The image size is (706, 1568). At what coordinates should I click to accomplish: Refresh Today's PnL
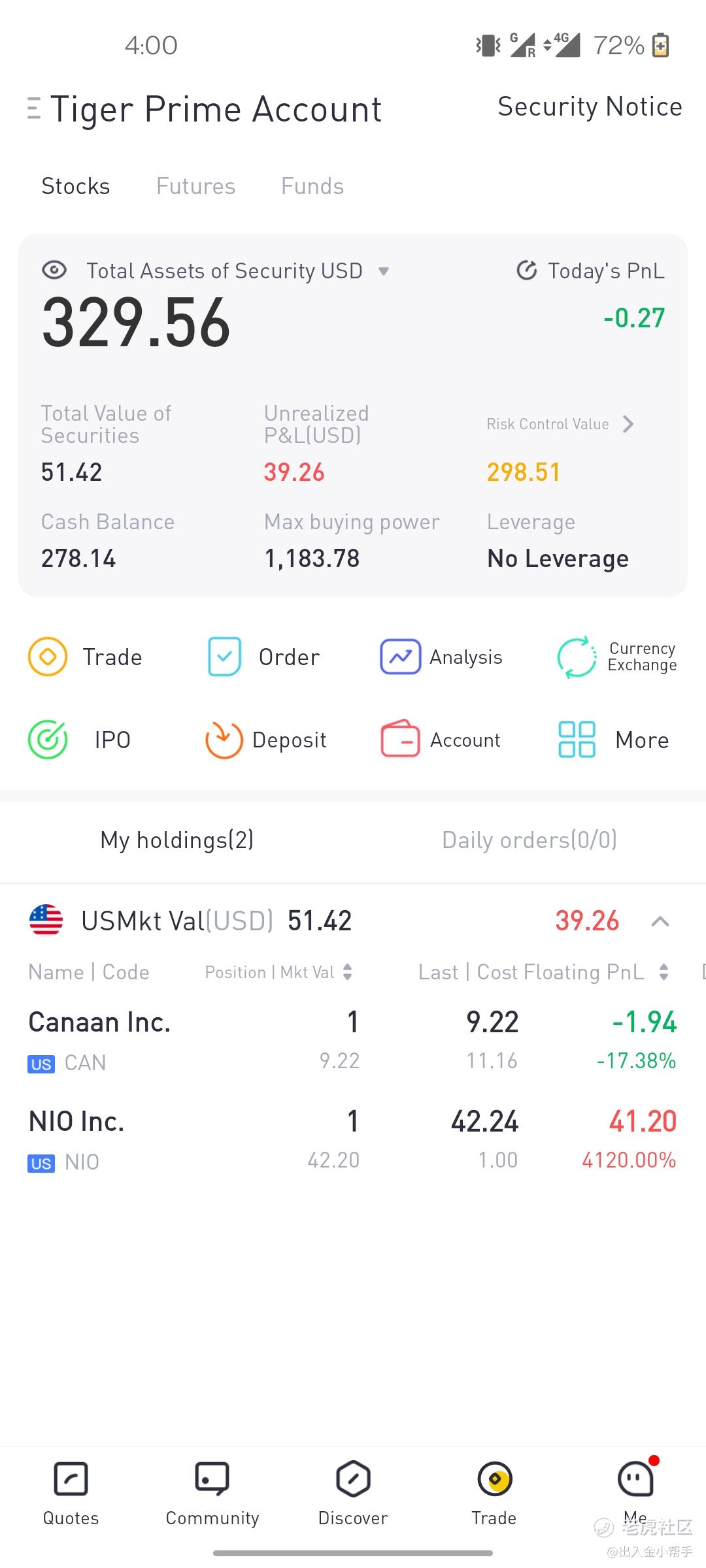pos(526,270)
